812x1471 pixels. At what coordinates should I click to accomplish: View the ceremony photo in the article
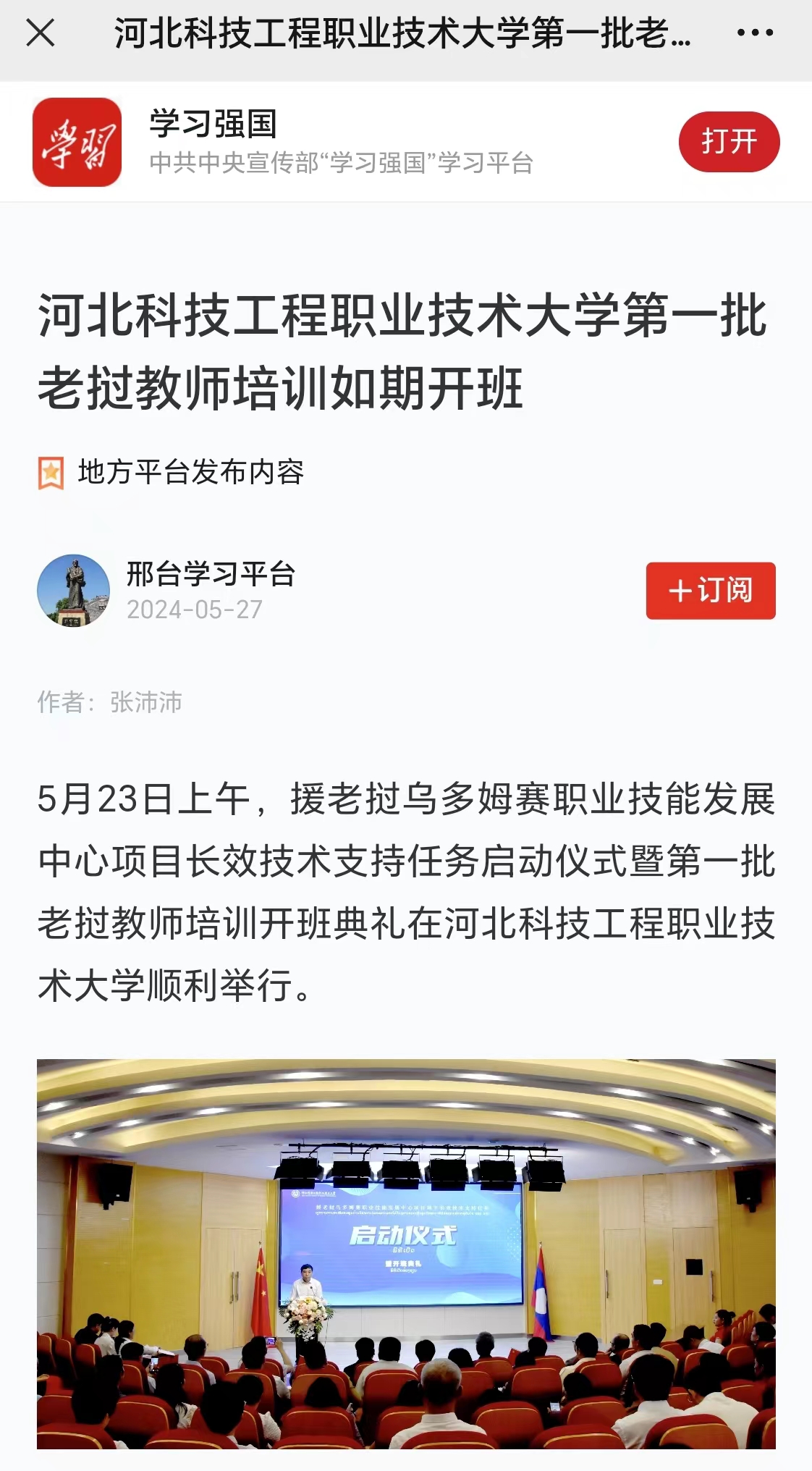click(406, 1254)
